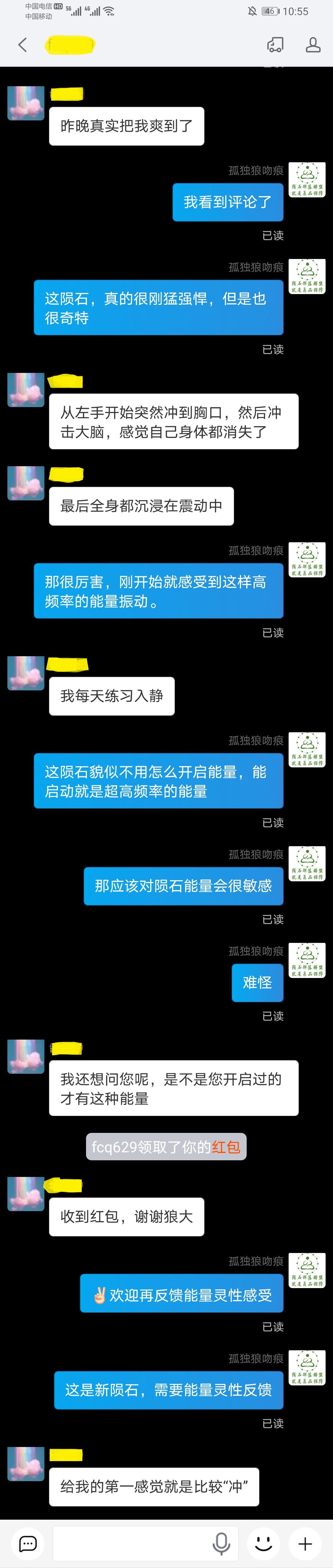This screenshot has width=333, height=1568.
Task: Tap avatar beside 我每天练习入静
Action: pos(26,673)
